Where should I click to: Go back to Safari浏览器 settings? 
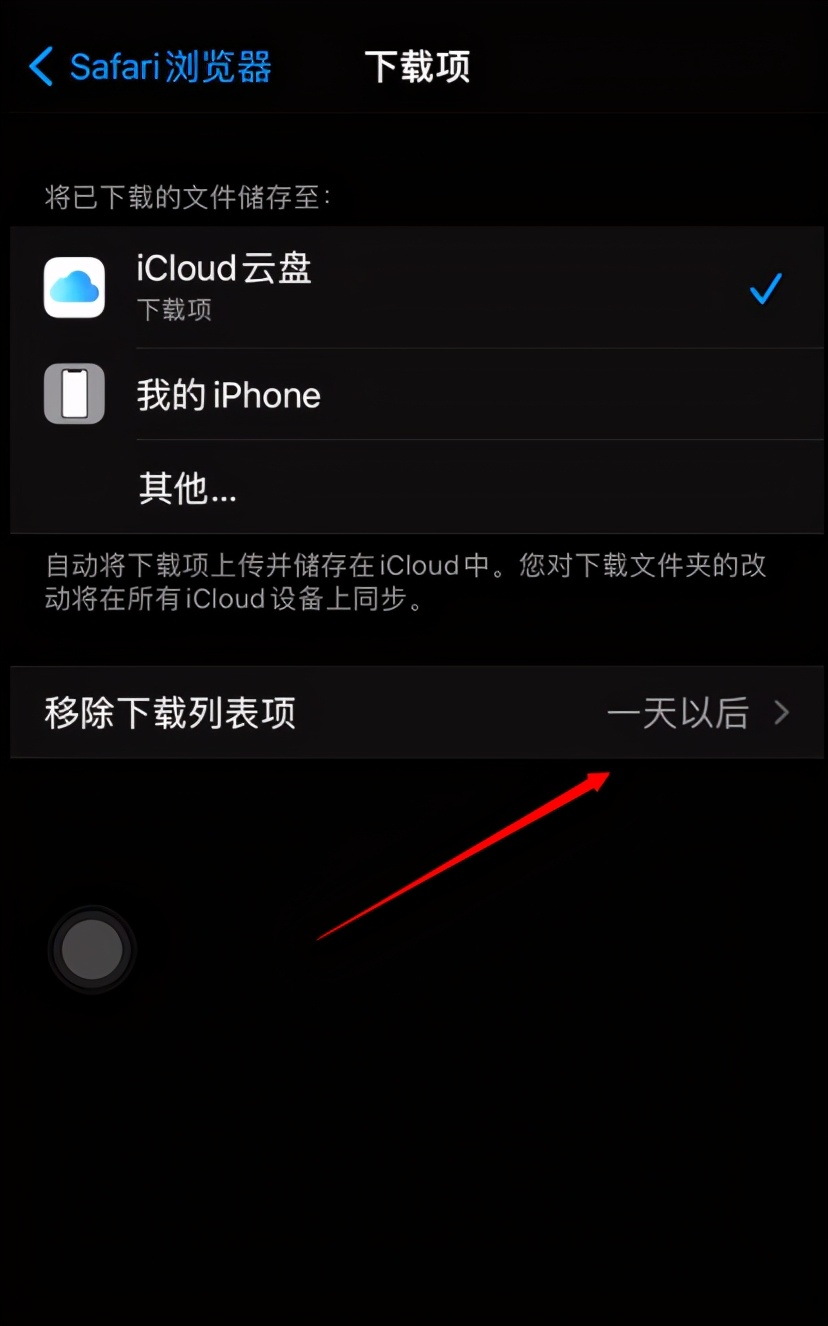(150, 67)
